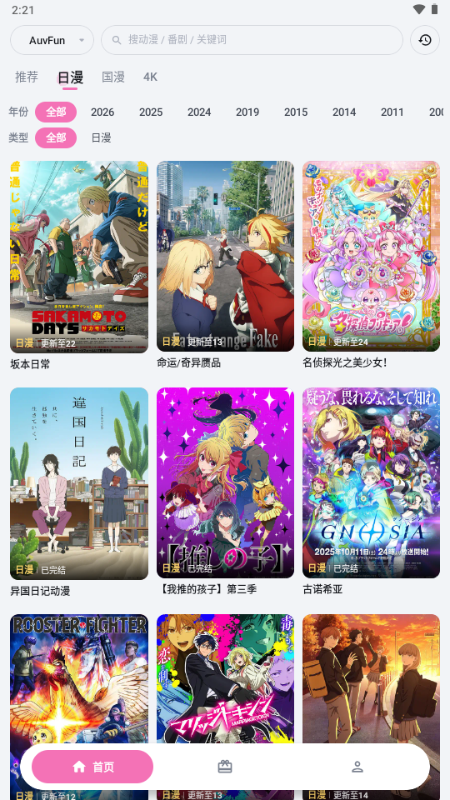Screen dimensions: 450x800
Task: Open the 坂本日常 anime card
Action: (79, 265)
